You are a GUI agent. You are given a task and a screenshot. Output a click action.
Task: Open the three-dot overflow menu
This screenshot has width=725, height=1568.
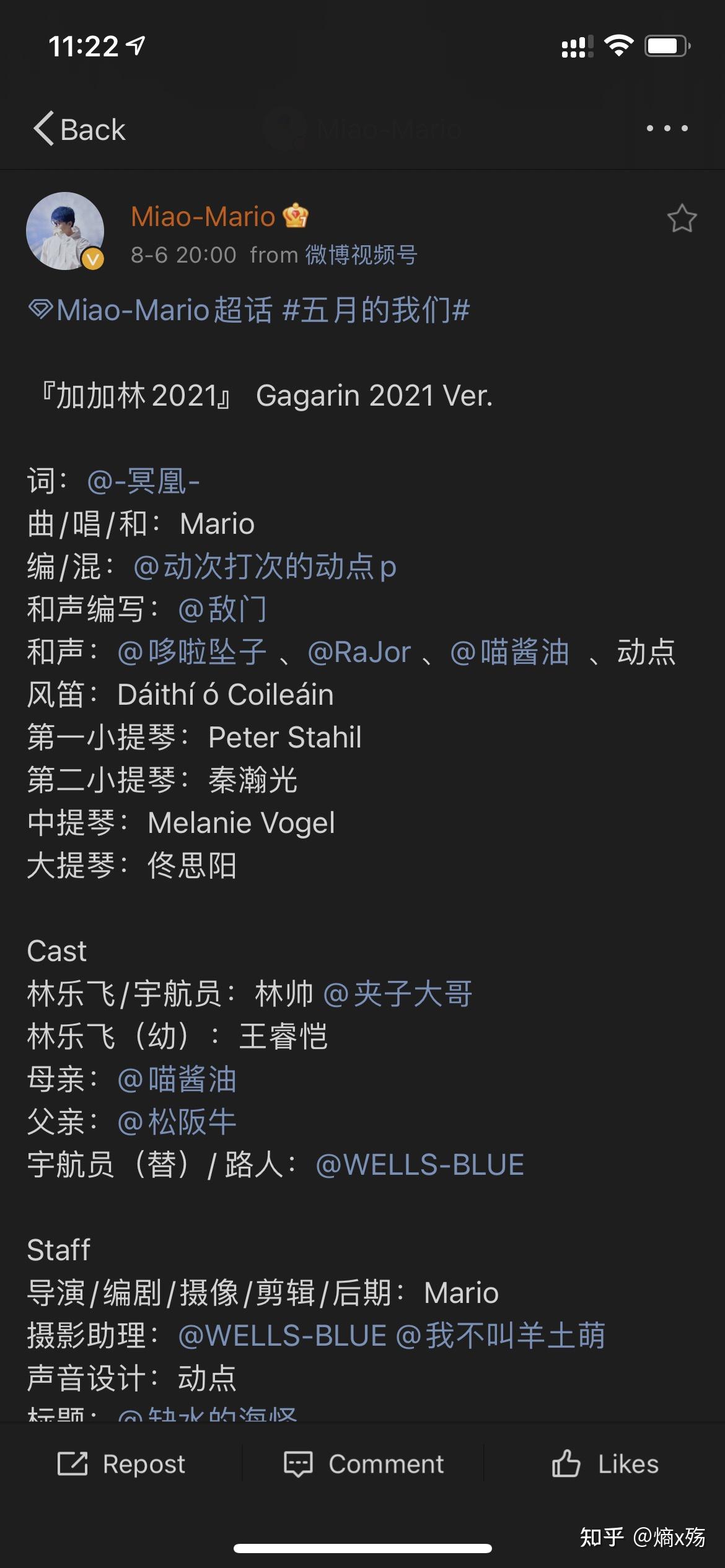click(x=667, y=128)
